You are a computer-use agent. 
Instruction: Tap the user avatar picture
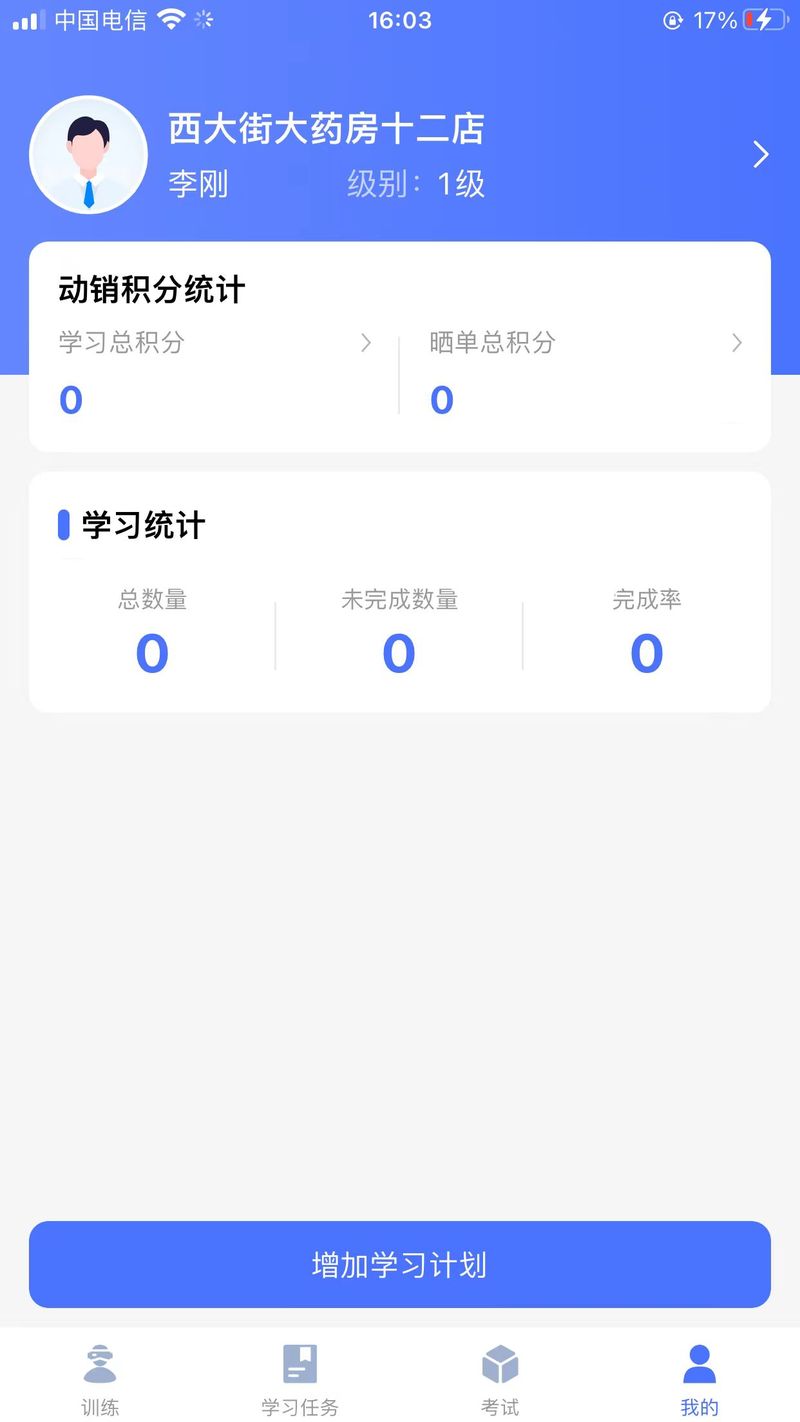(89, 155)
